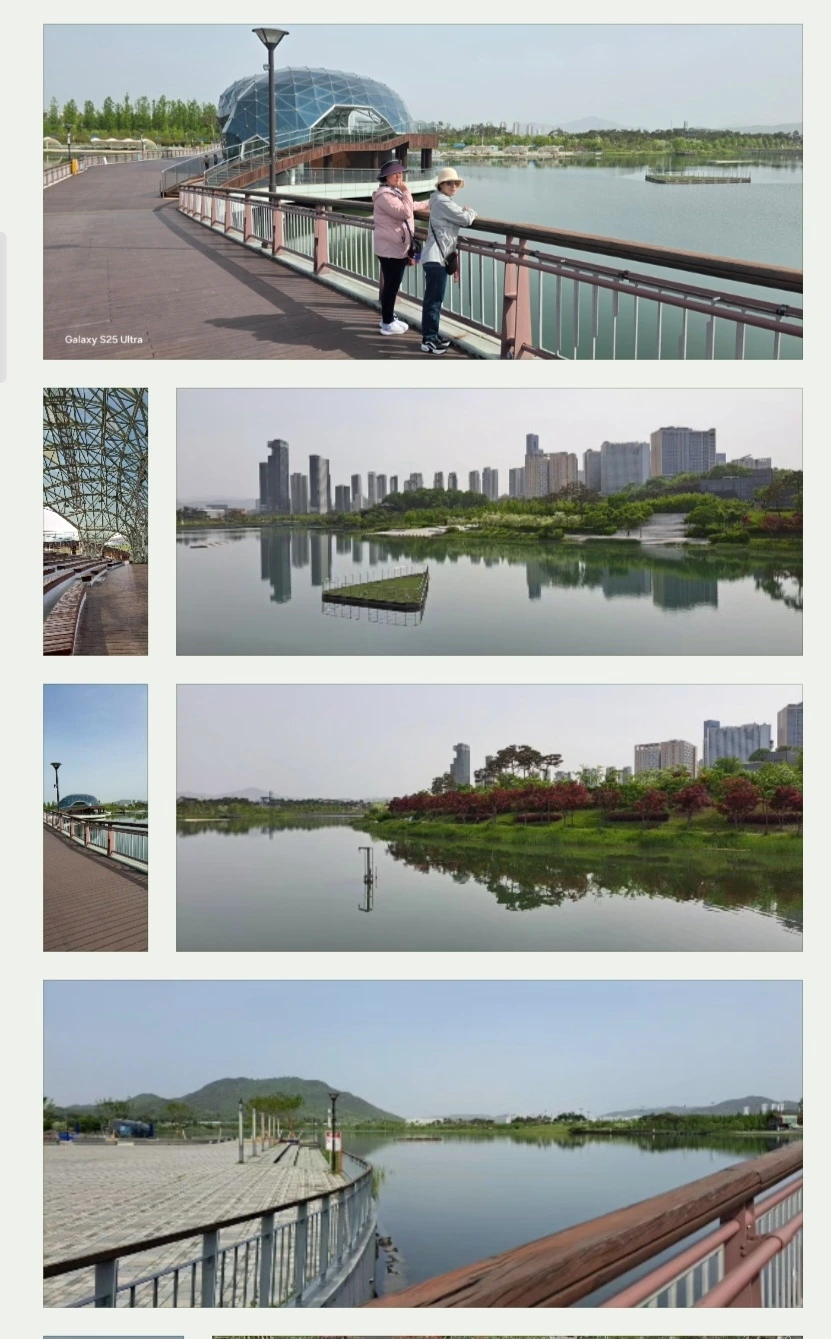Open the lake panorama with mountains and plaza
The image size is (831, 1339).
click(422, 1143)
